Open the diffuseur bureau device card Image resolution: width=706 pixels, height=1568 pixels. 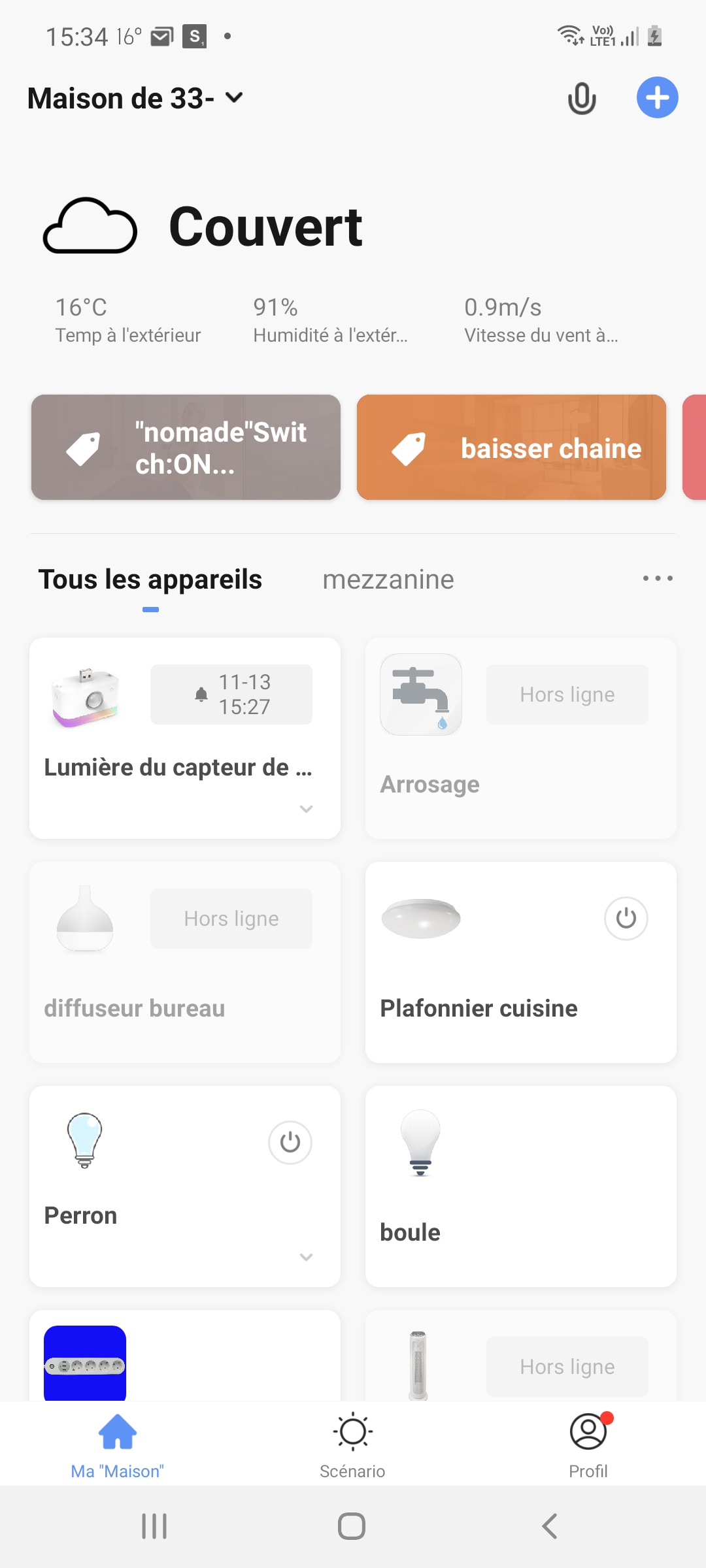tap(185, 962)
